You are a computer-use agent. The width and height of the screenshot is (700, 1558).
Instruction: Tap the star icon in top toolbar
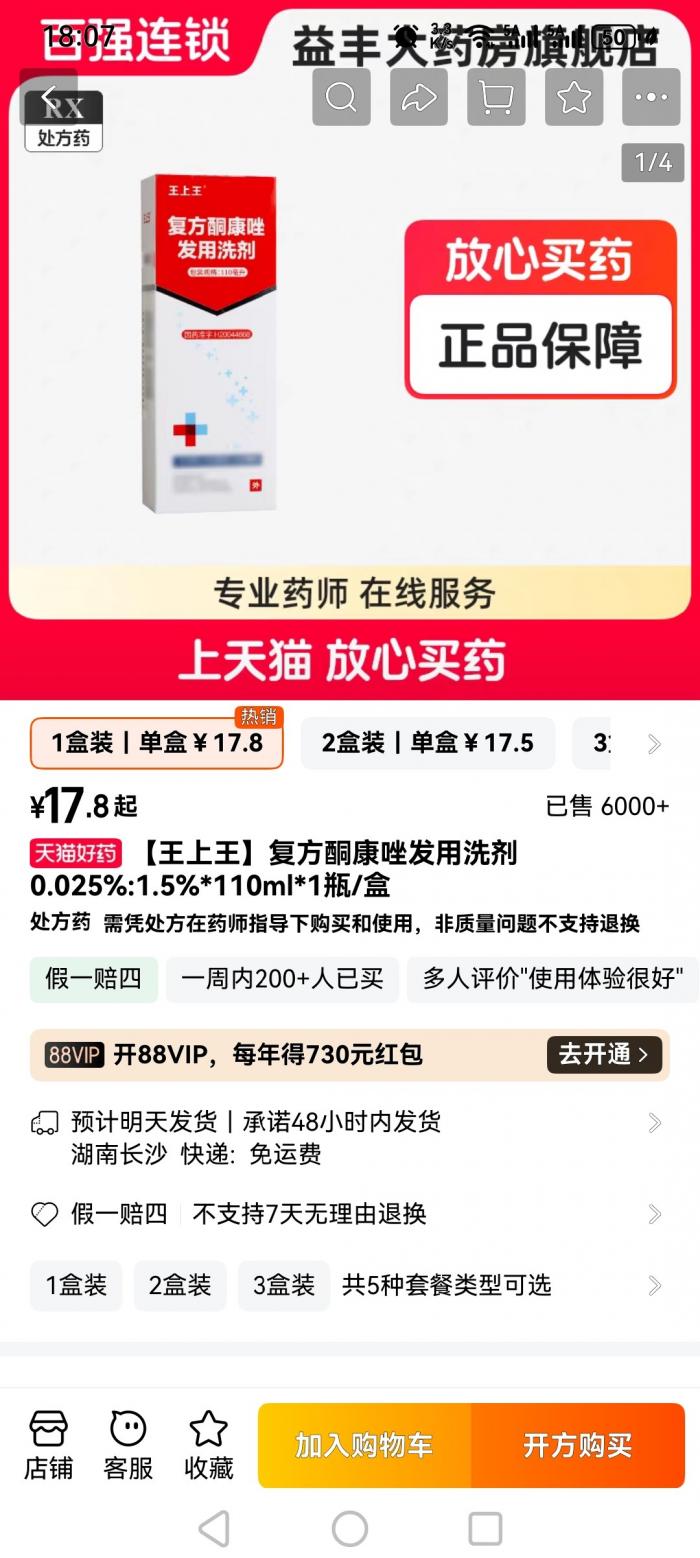(574, 97)
